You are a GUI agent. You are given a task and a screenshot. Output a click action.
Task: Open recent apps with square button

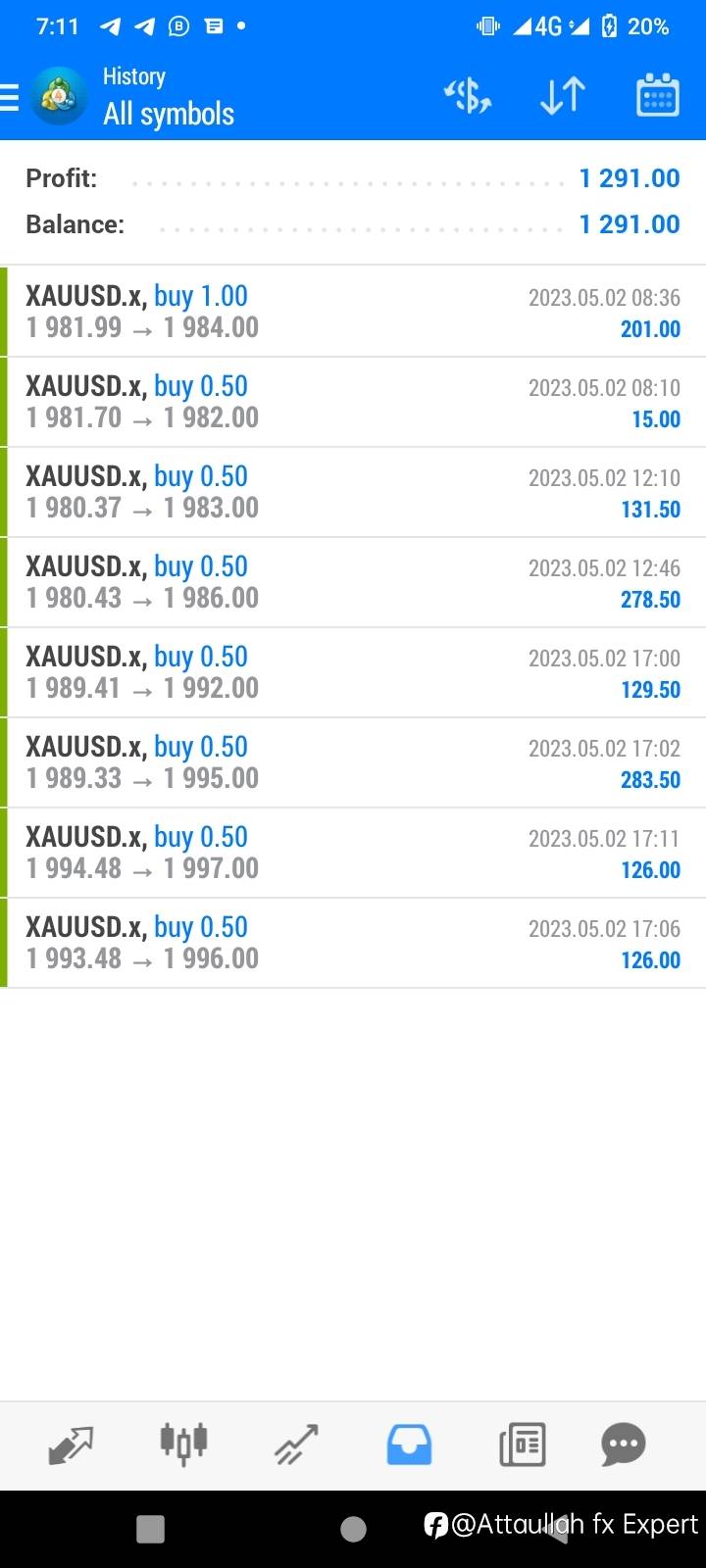(x=150, y=1529)
